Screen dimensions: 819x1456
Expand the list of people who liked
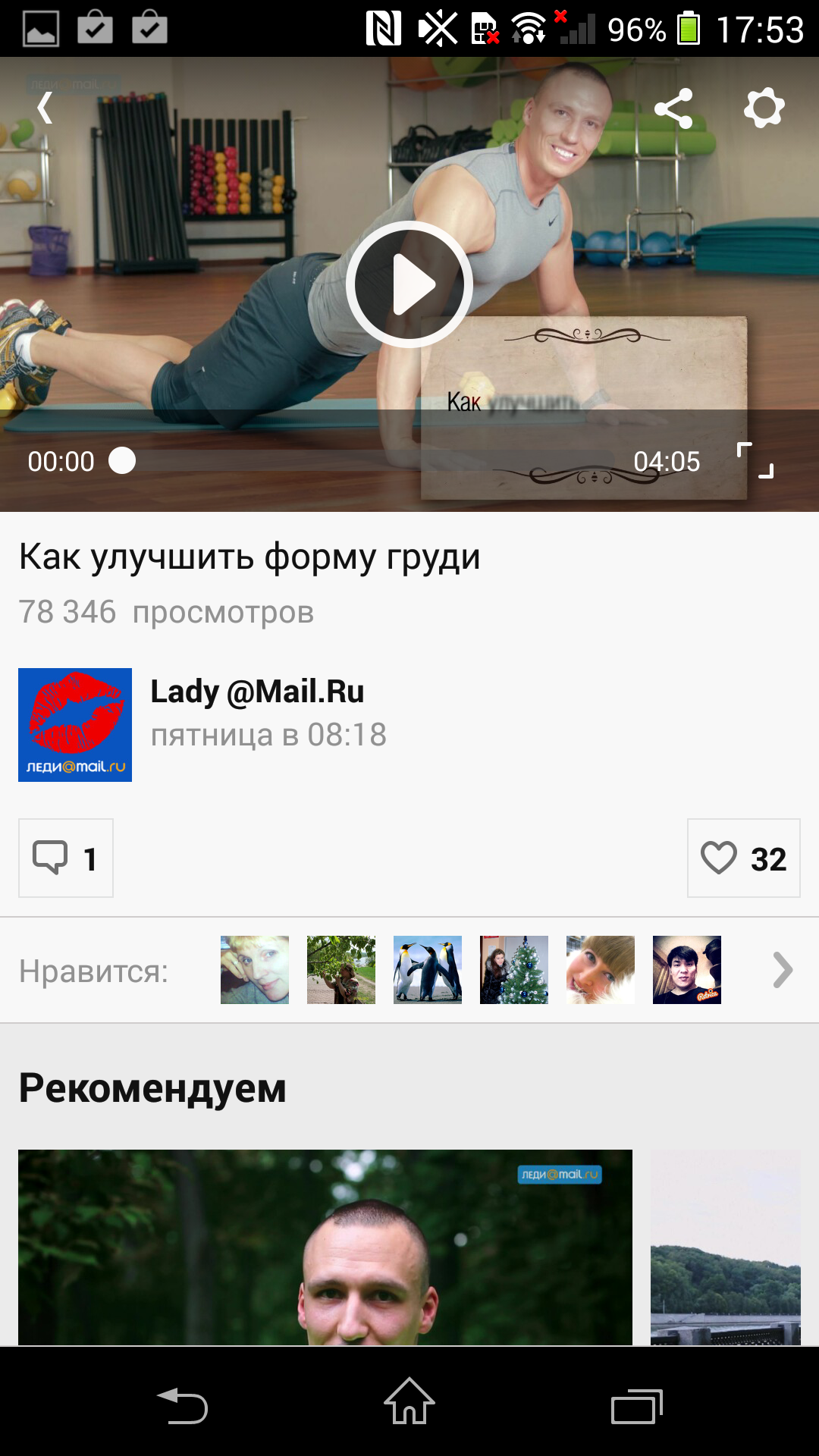pyautogui.click(x=783, y=970)
